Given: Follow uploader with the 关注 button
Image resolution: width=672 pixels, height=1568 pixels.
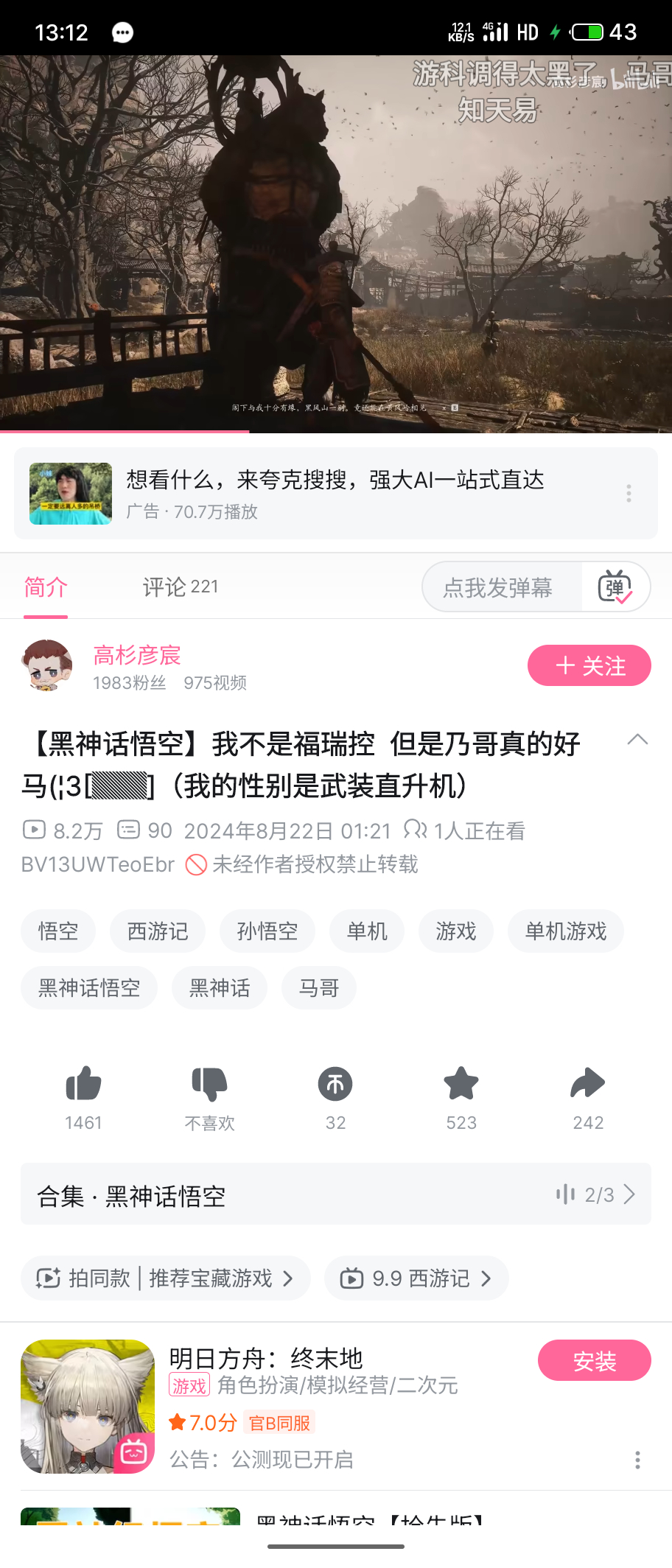Looking at the screenshot, I should (x=589, y=665).
